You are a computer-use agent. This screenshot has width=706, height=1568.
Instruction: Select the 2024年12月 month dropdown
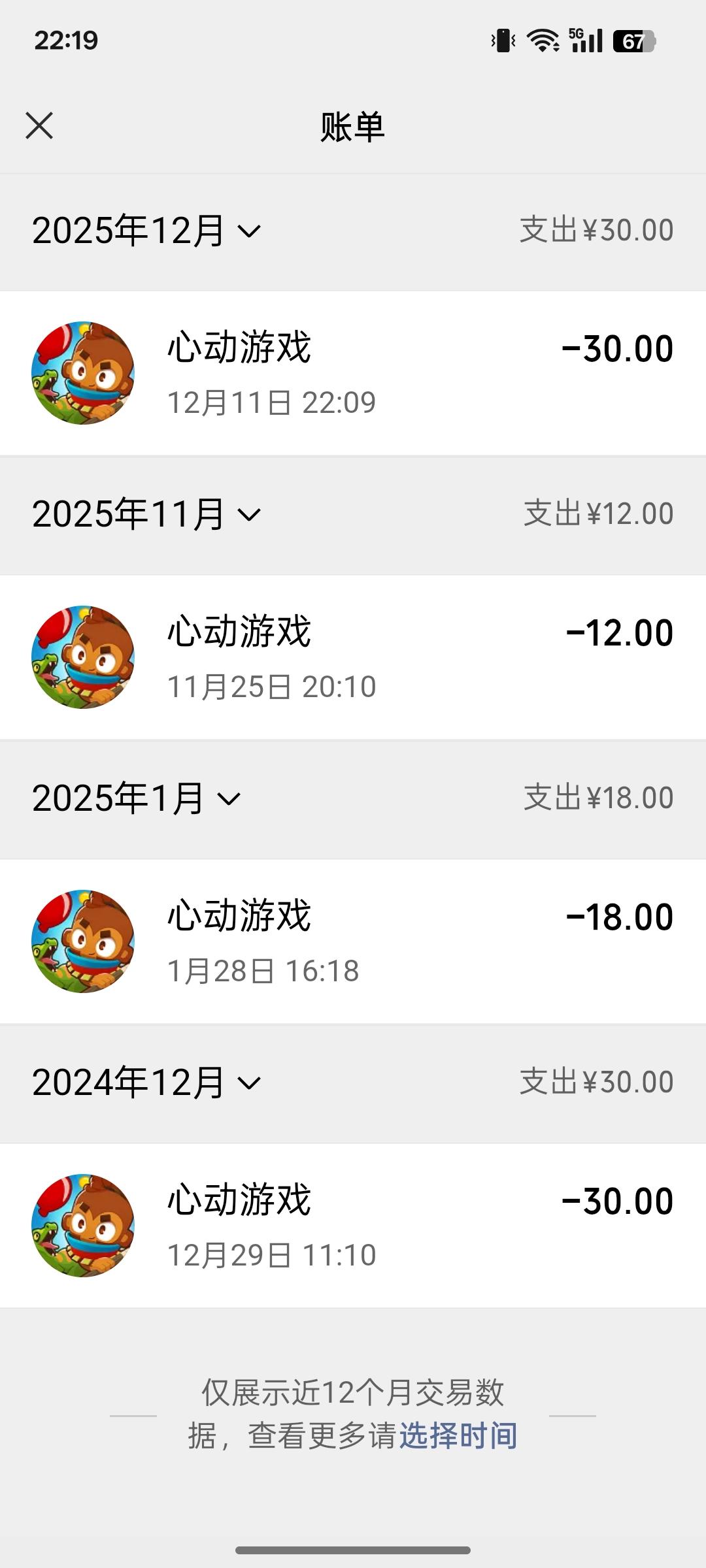tap(146, 1083)
